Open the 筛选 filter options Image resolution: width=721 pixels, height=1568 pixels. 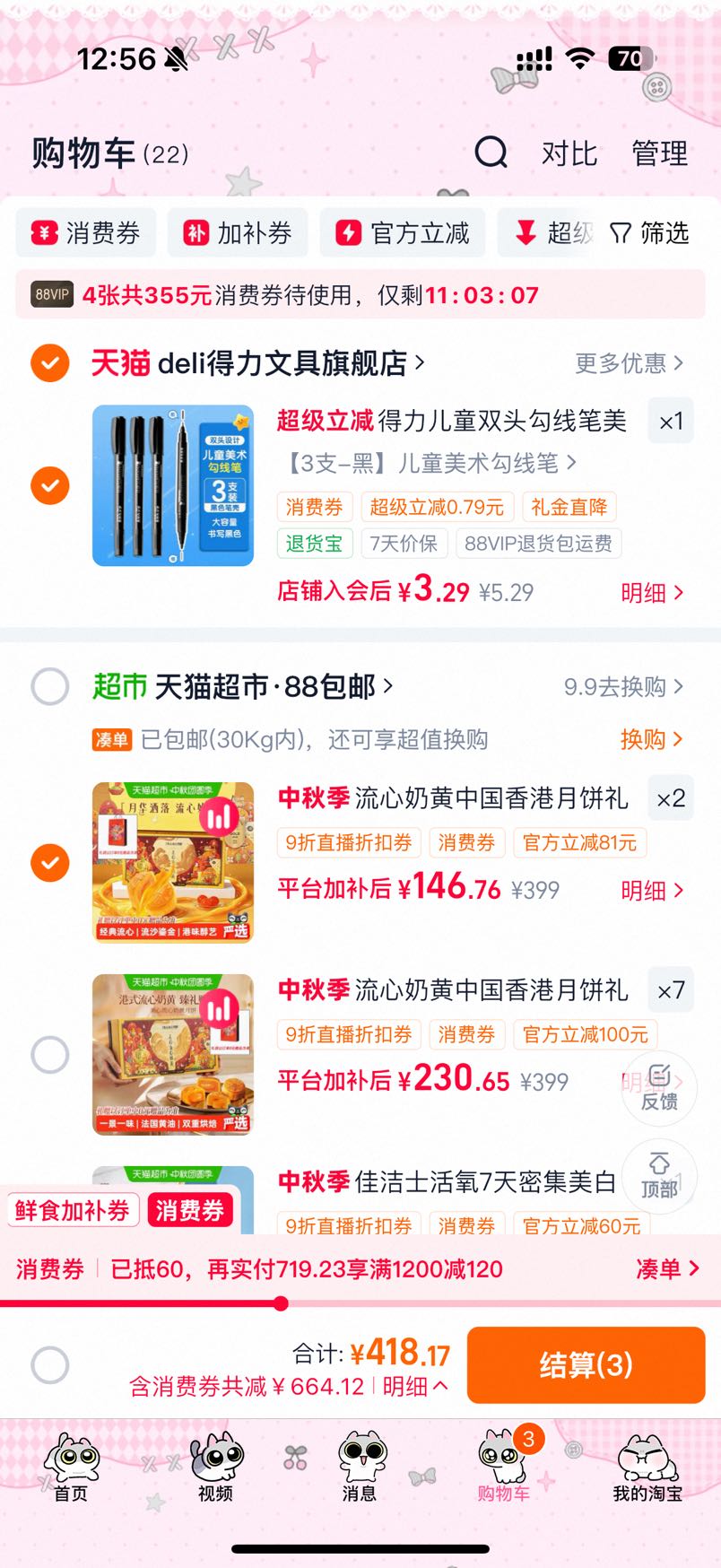[x=650, y=233]
